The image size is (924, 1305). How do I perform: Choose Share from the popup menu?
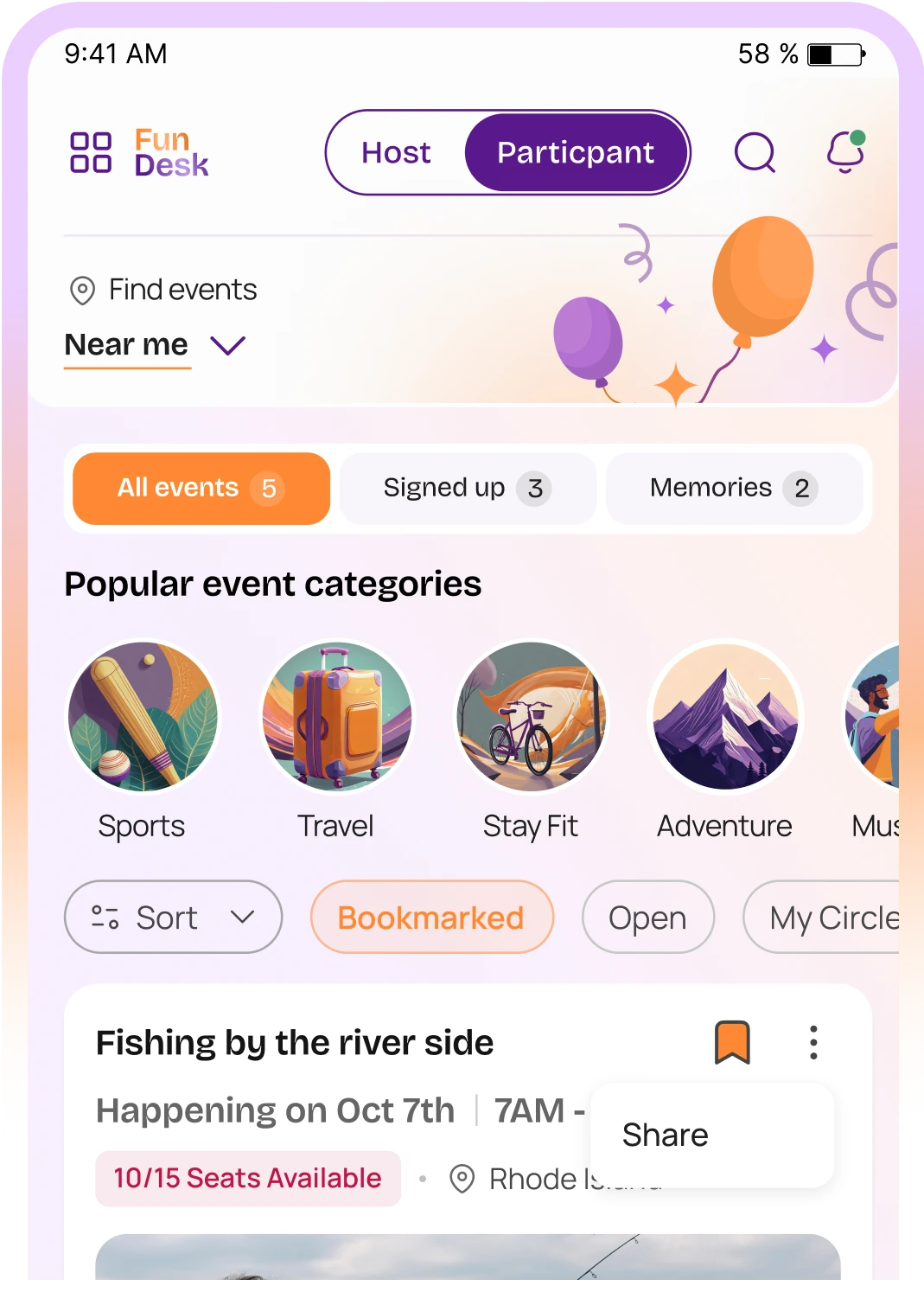point(666,1135)
